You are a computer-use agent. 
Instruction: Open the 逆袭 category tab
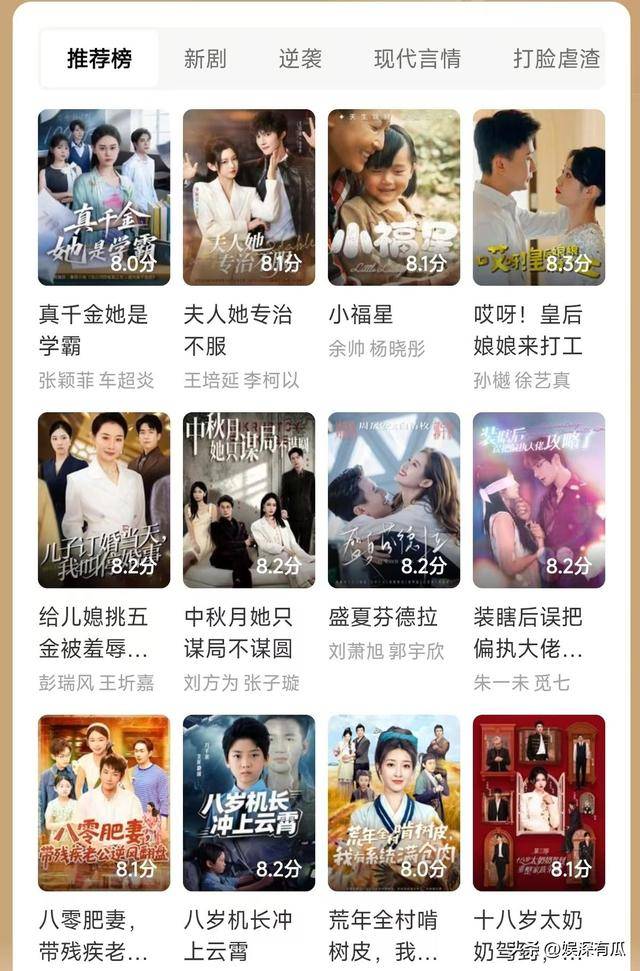[x=300, y=59]
